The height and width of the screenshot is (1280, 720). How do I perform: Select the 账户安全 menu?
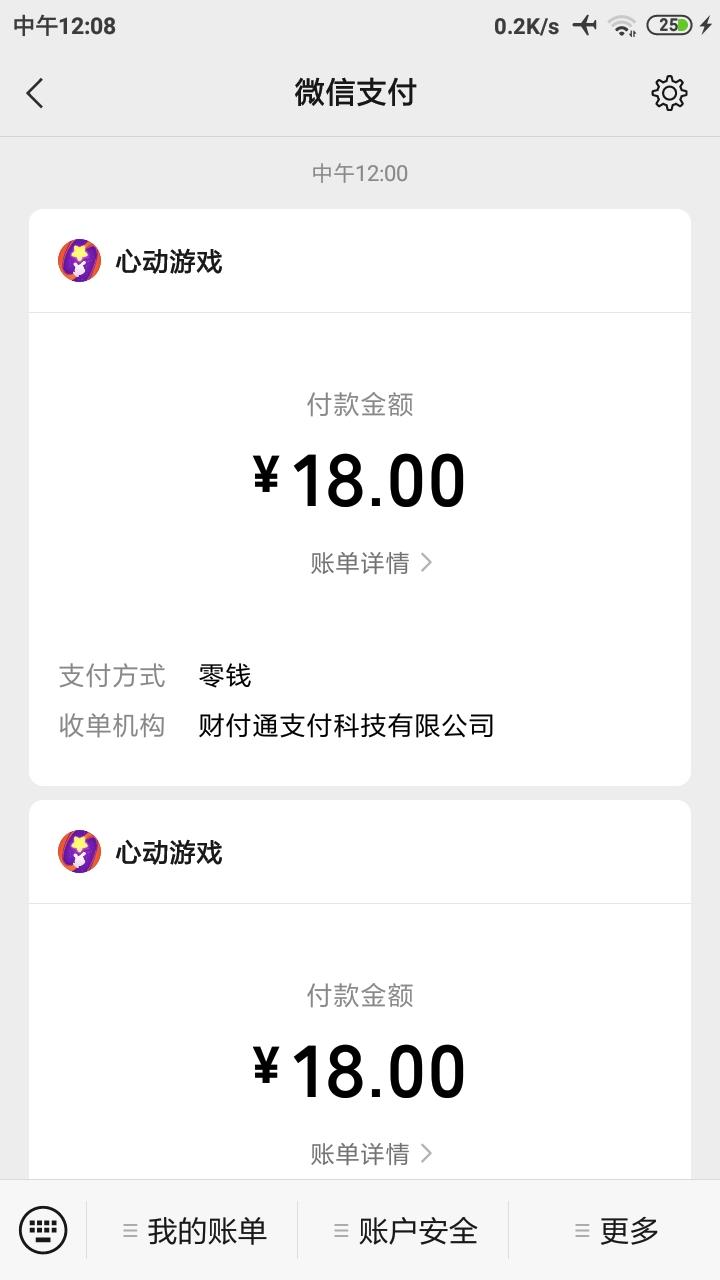click(x=405, y=1231)
